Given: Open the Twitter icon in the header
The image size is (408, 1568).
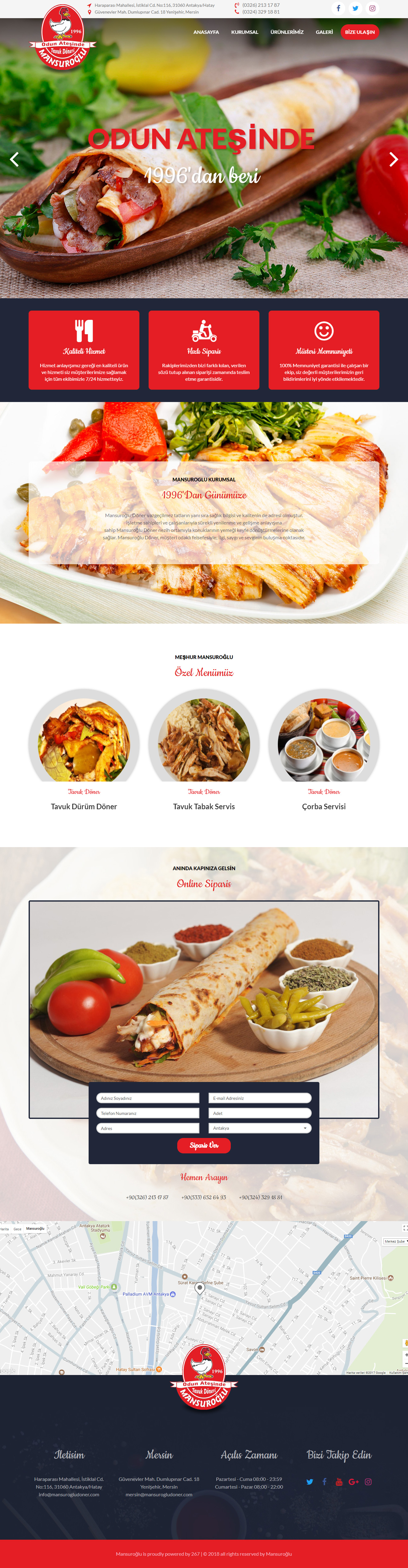Looking at the screenshot, I should [355, 9].
